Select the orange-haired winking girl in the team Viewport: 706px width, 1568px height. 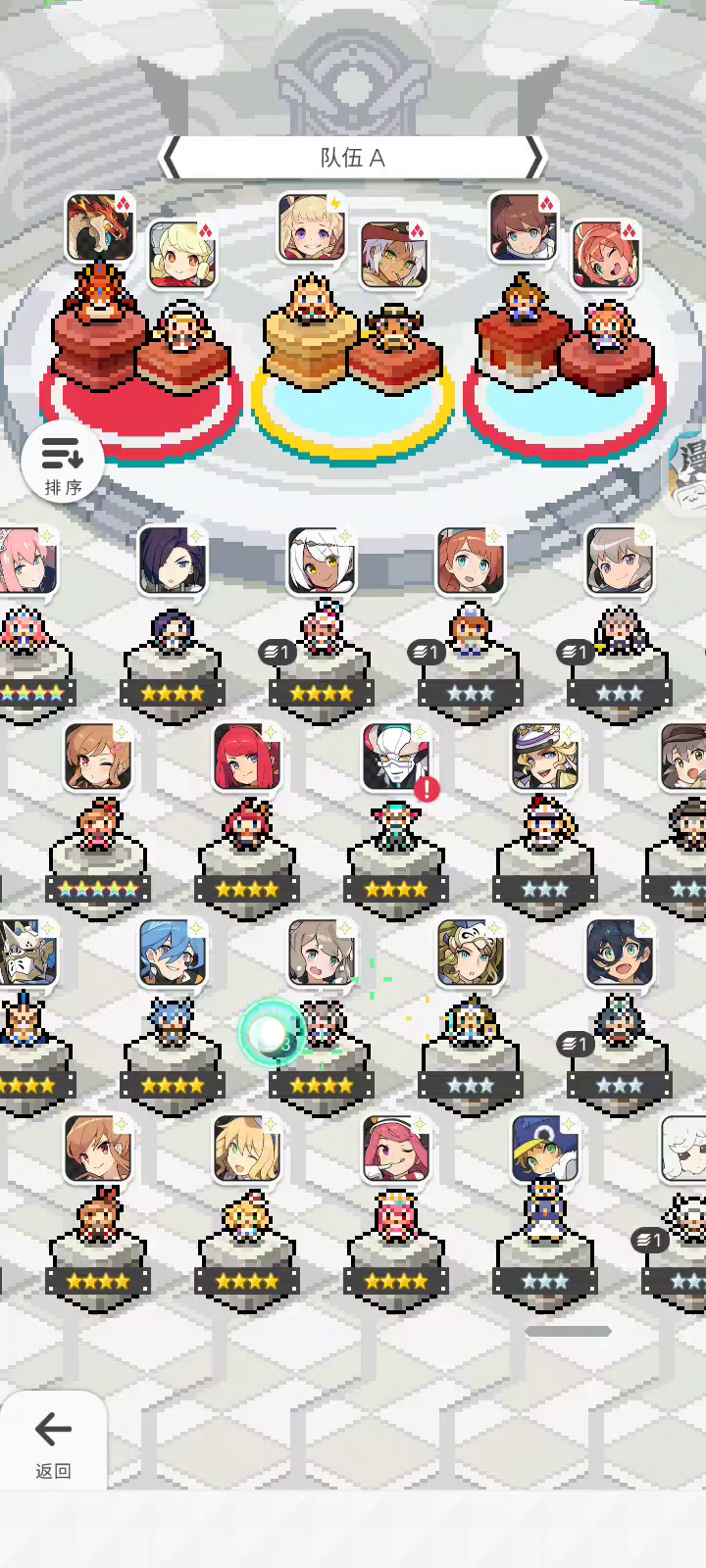[606, 255]
